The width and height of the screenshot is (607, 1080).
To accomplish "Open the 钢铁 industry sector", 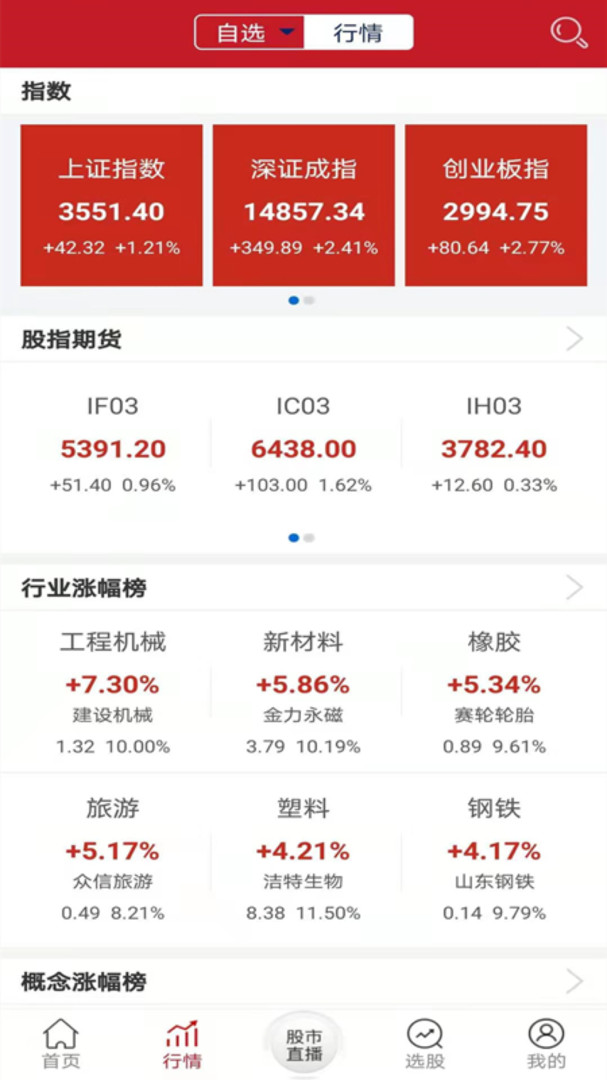I will 494,858.
